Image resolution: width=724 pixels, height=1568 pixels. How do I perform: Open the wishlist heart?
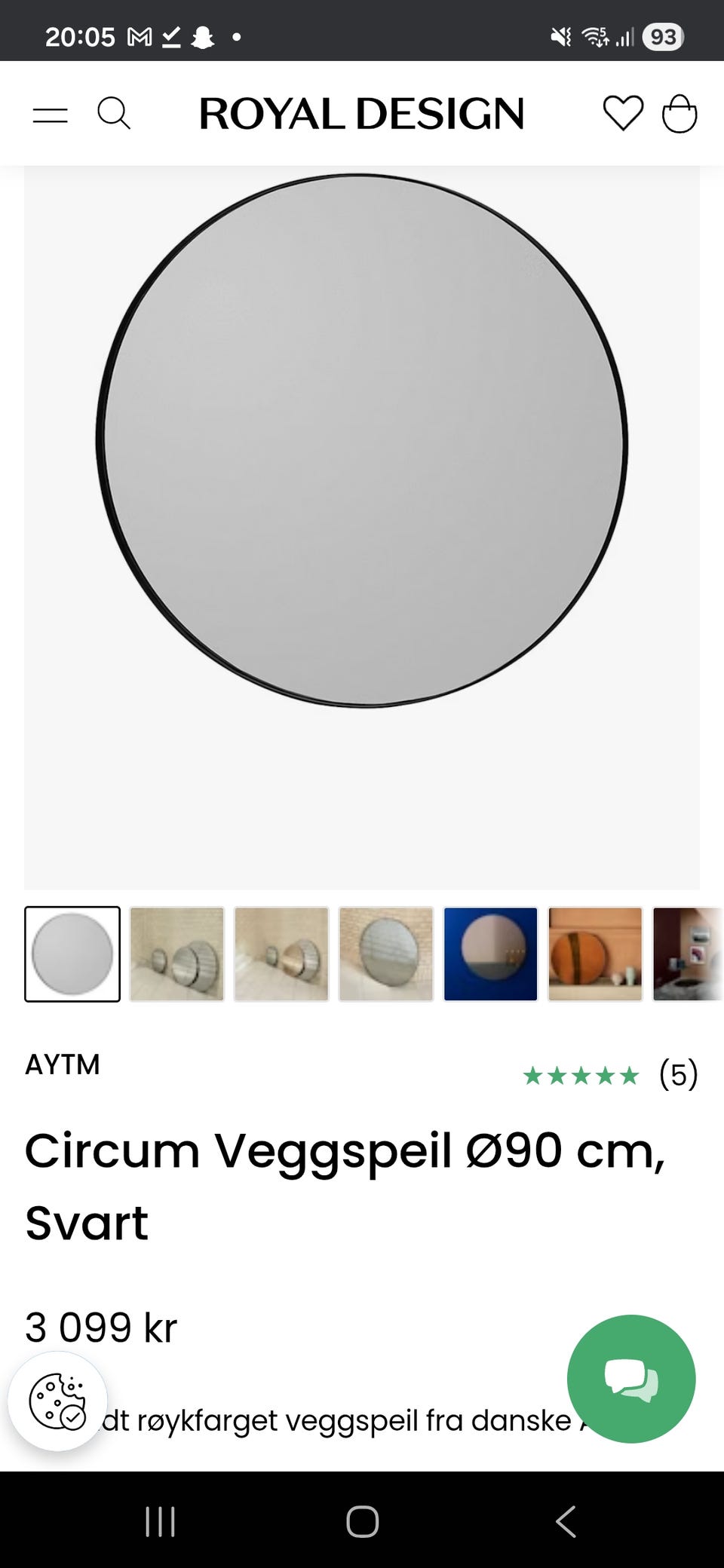[x=623, y=114]
